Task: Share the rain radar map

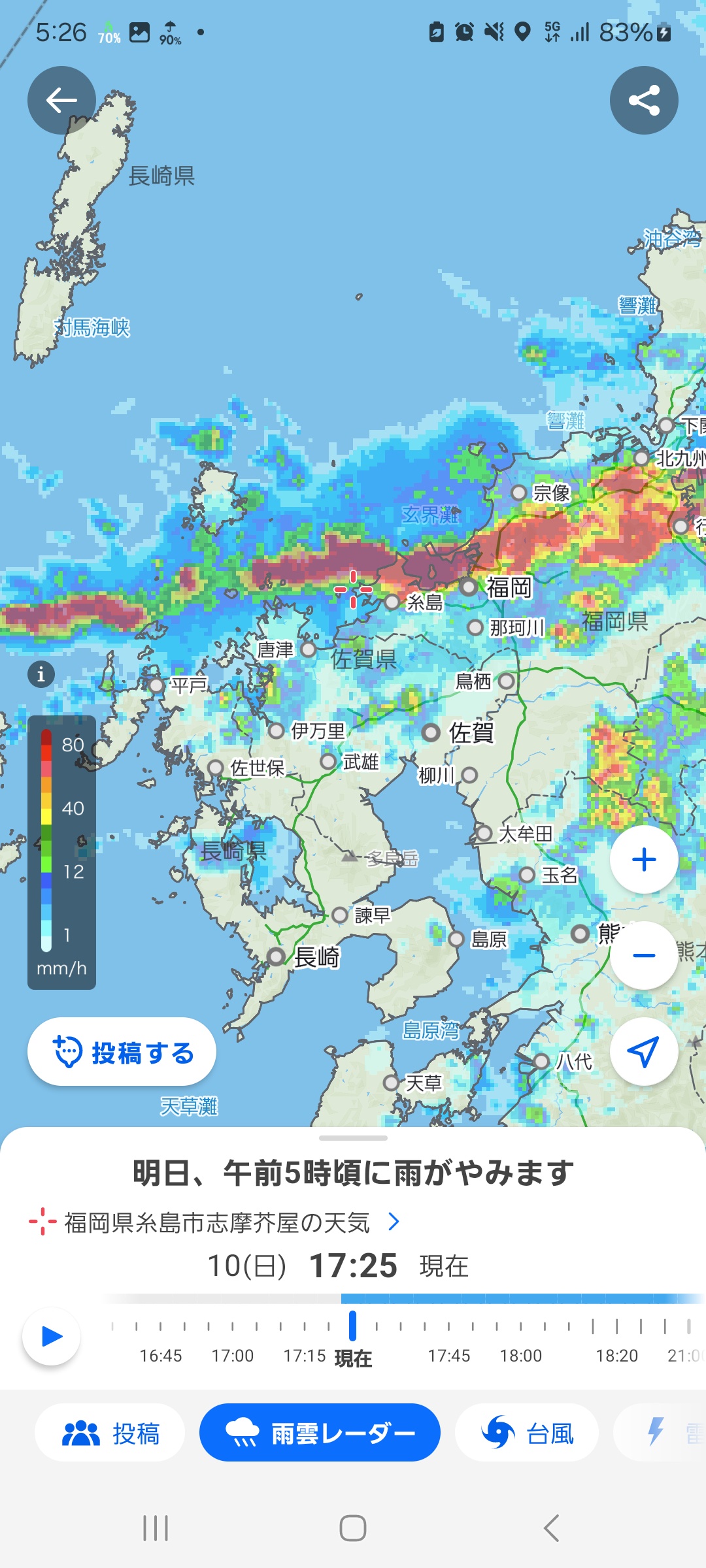Action: (x=644, y=101)
